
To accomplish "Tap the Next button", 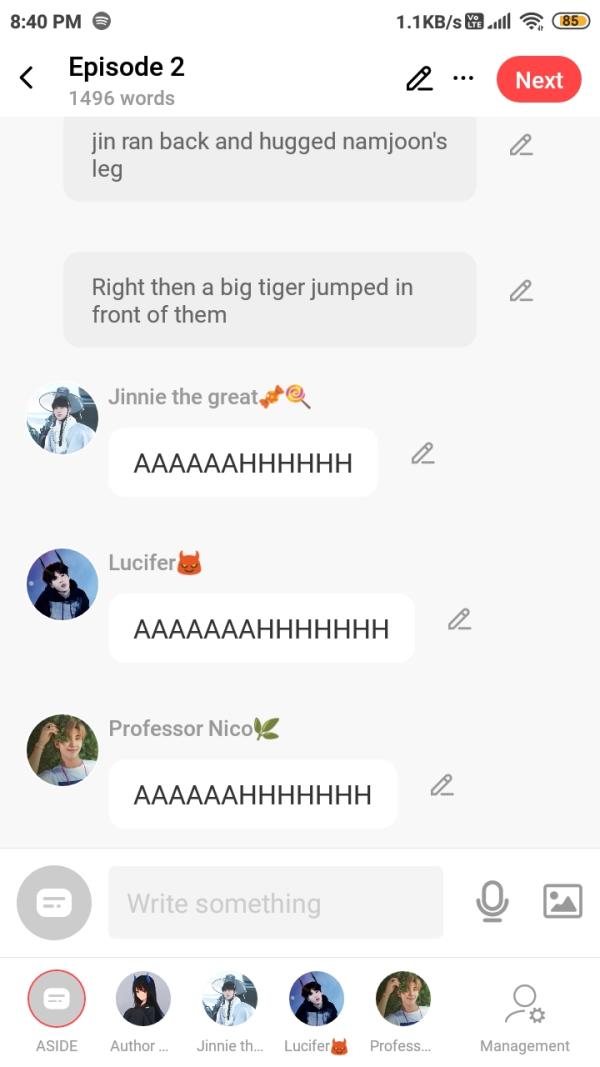I will [538, 80].
